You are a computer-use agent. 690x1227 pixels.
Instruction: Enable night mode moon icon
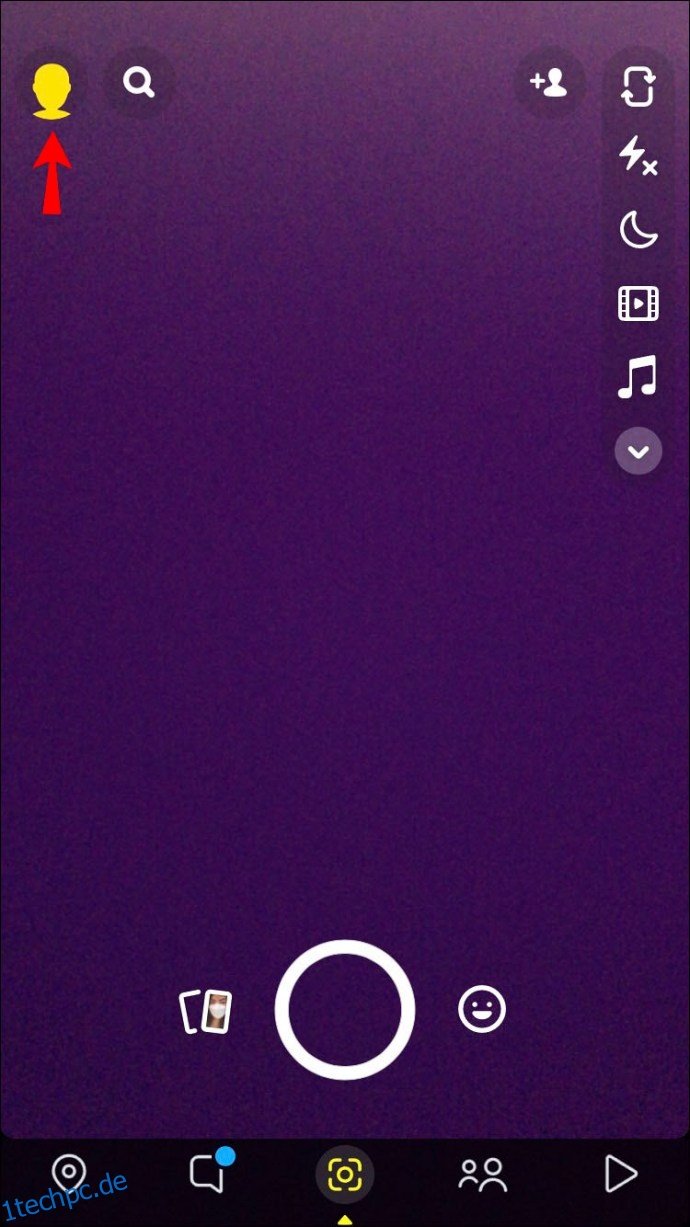638,230
